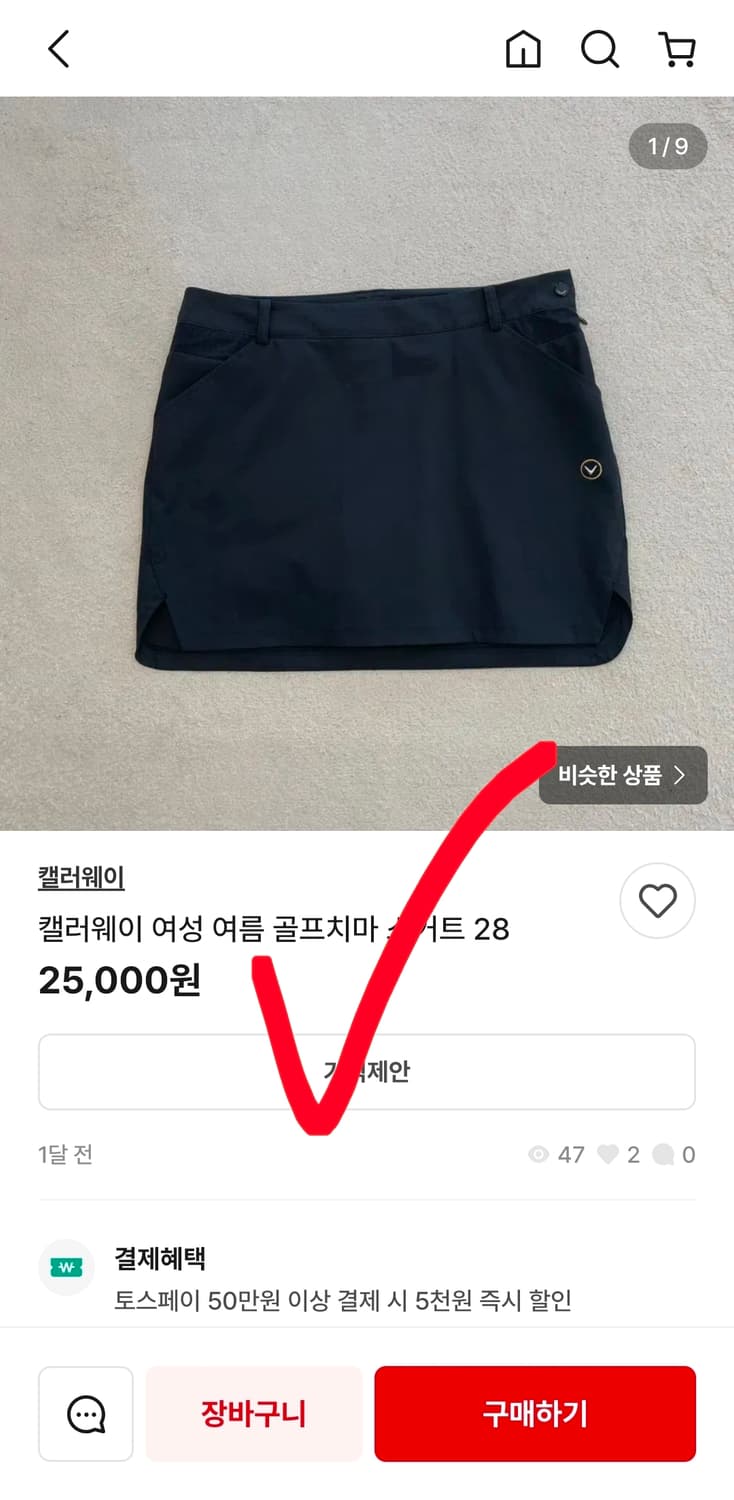Tap the 1/9 image counter badge

[667, 146]
